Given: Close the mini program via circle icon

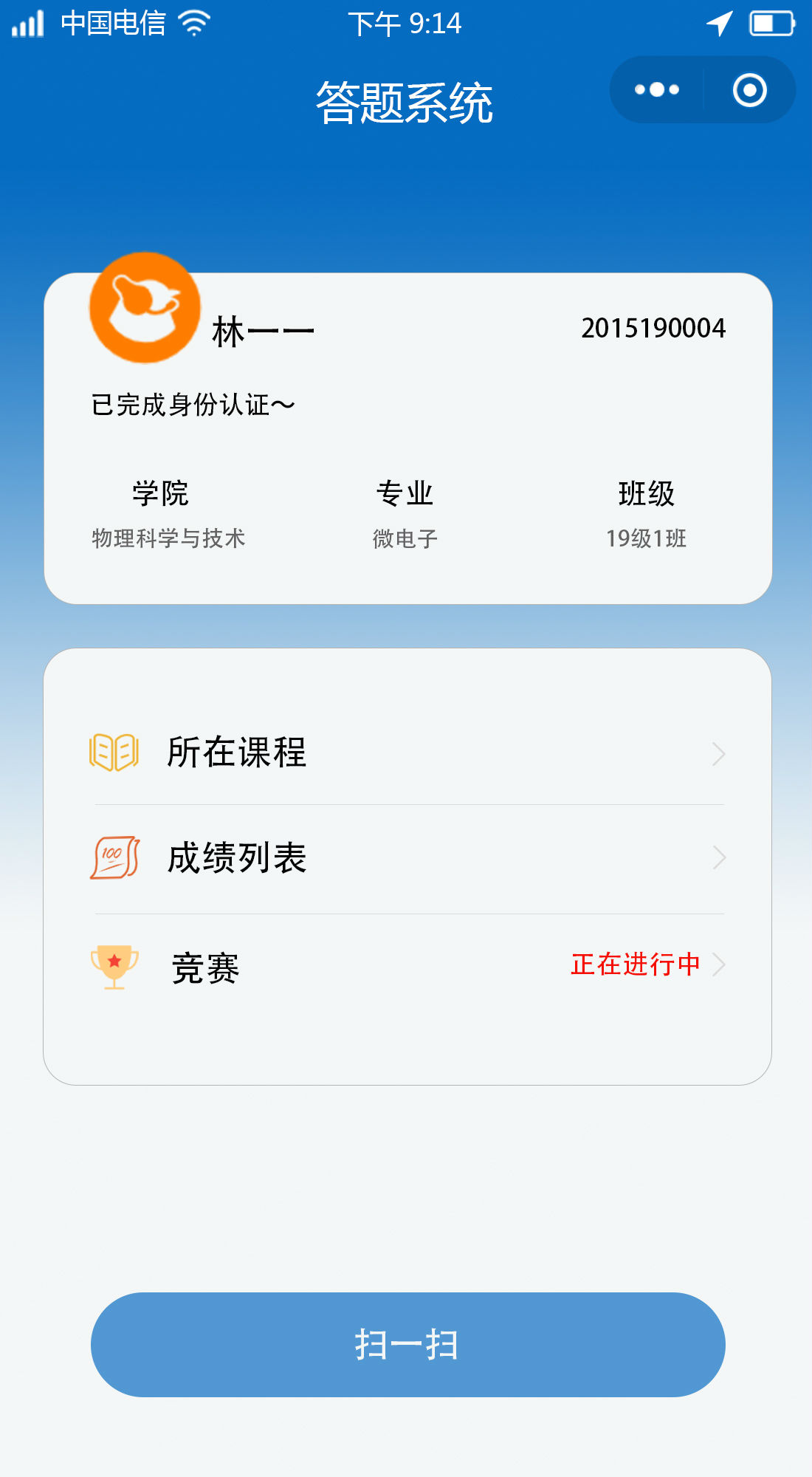Looking at the screenshot, I should tap(749, 90).
